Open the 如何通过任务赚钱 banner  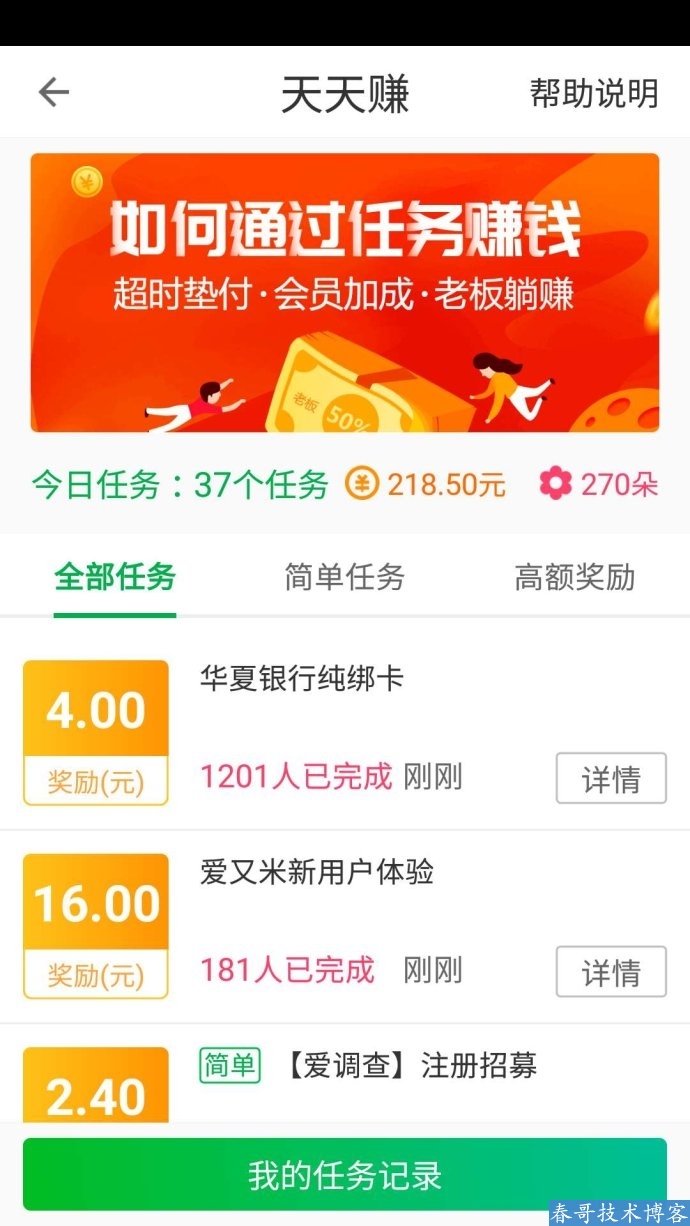[x=344, y=292]
